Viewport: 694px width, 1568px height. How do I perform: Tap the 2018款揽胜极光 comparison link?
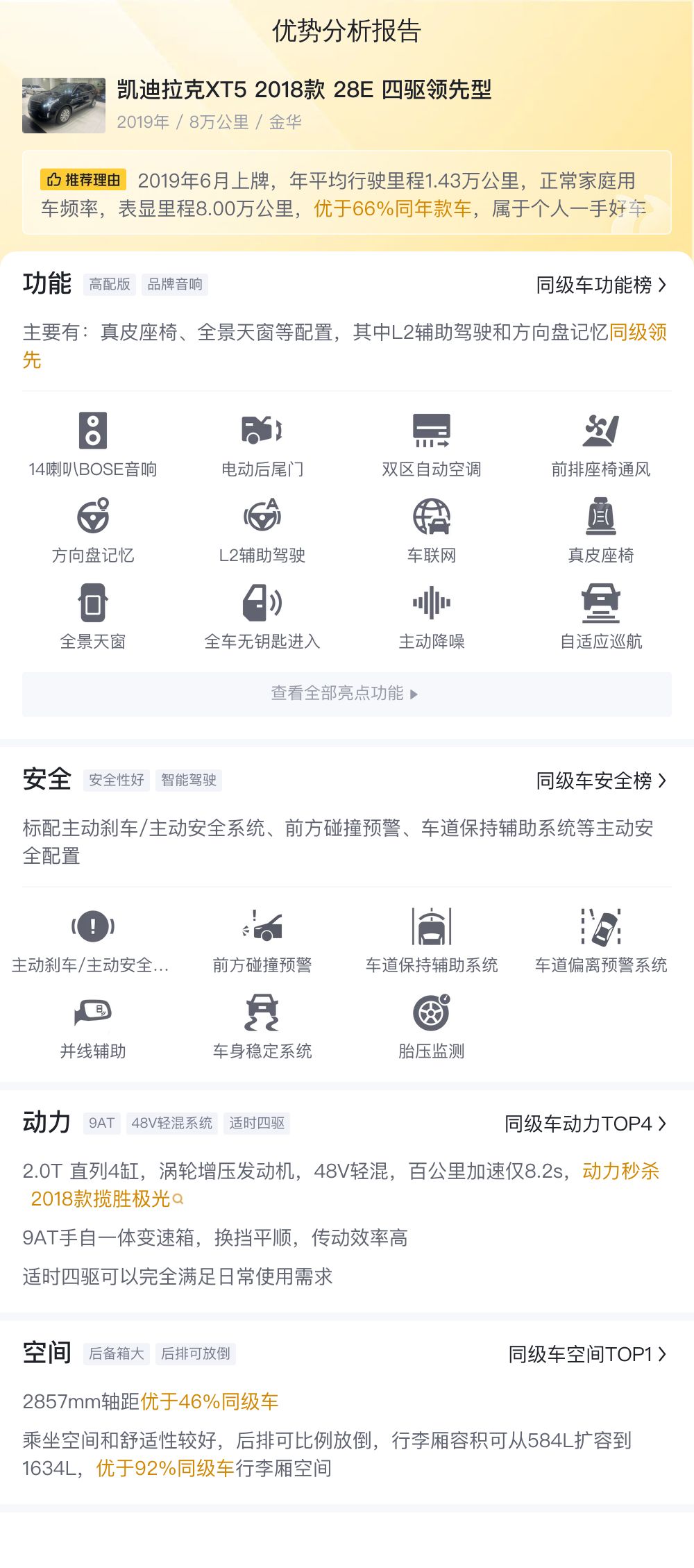[107, 1199]
